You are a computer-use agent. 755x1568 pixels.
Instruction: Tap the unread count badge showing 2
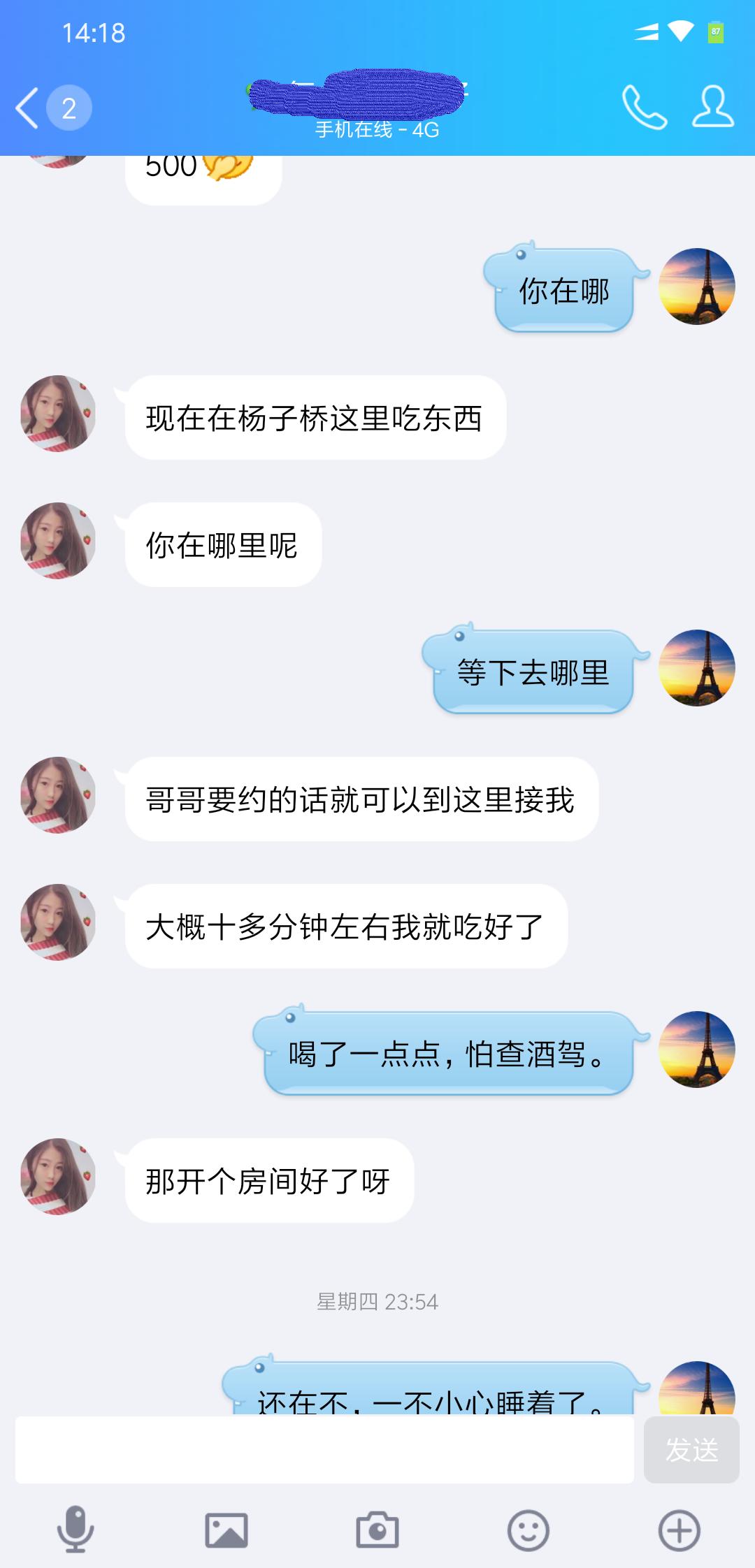[68, 106]
